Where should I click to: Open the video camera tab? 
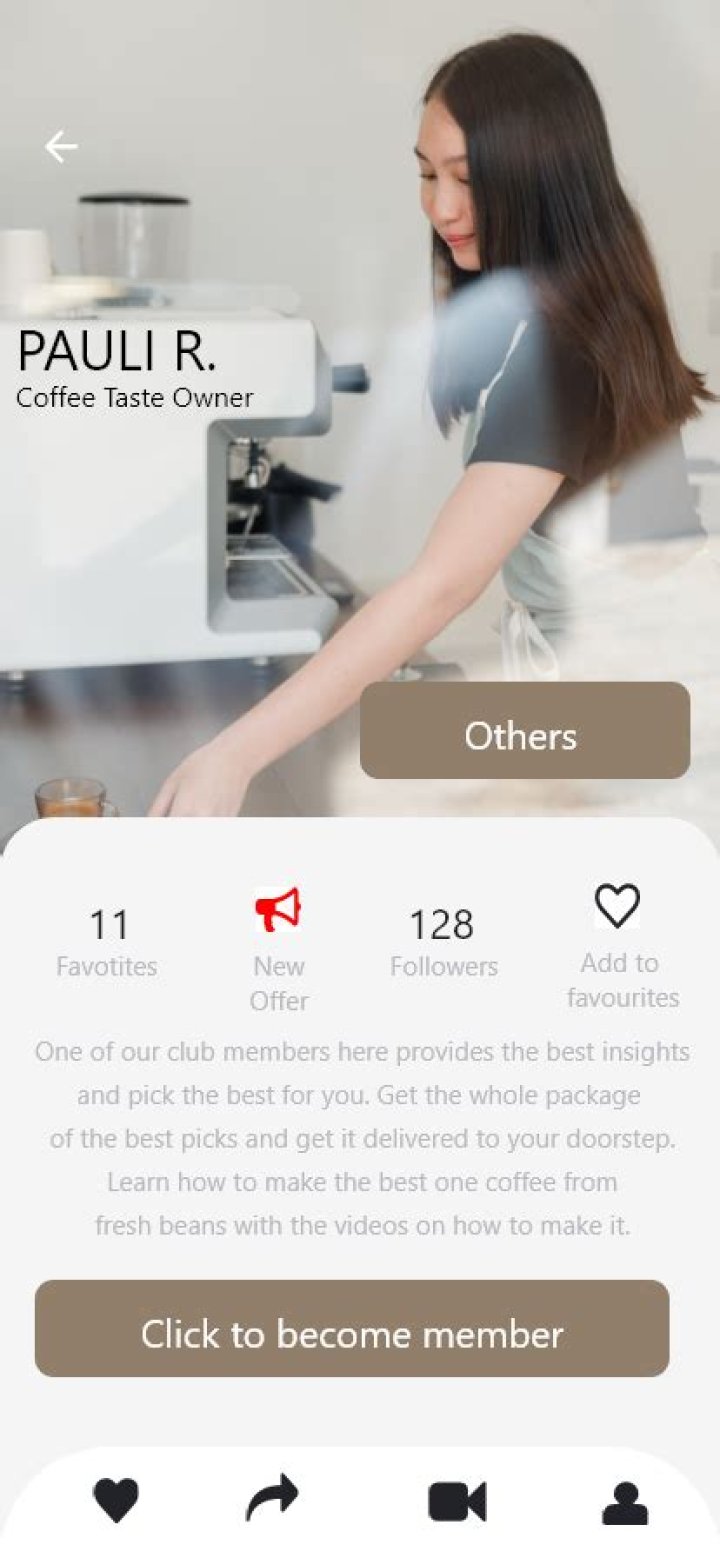tap(457, 1501)
